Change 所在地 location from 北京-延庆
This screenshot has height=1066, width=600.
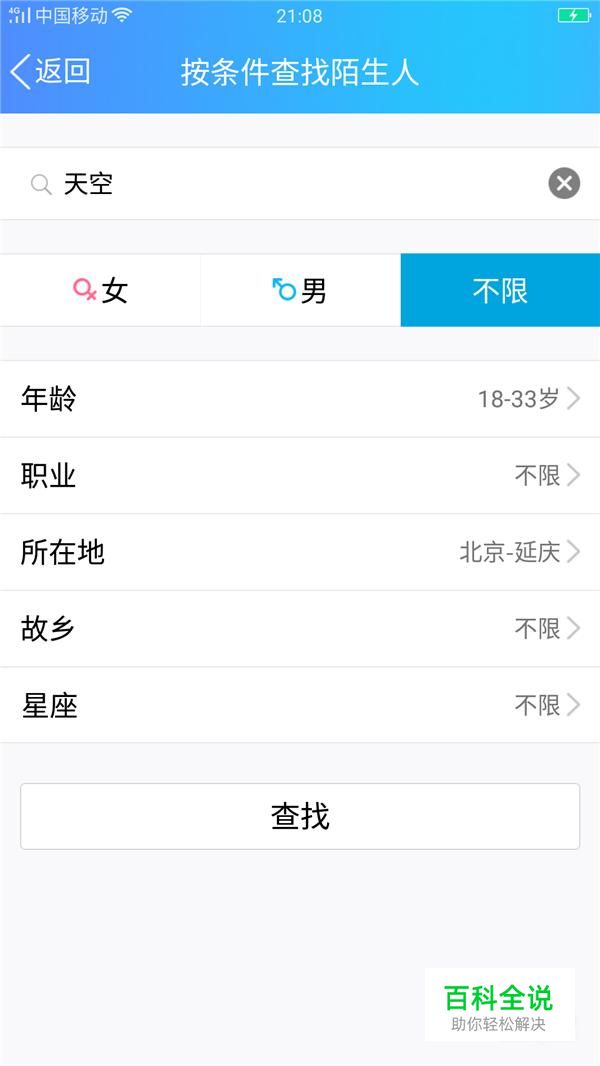300,552
